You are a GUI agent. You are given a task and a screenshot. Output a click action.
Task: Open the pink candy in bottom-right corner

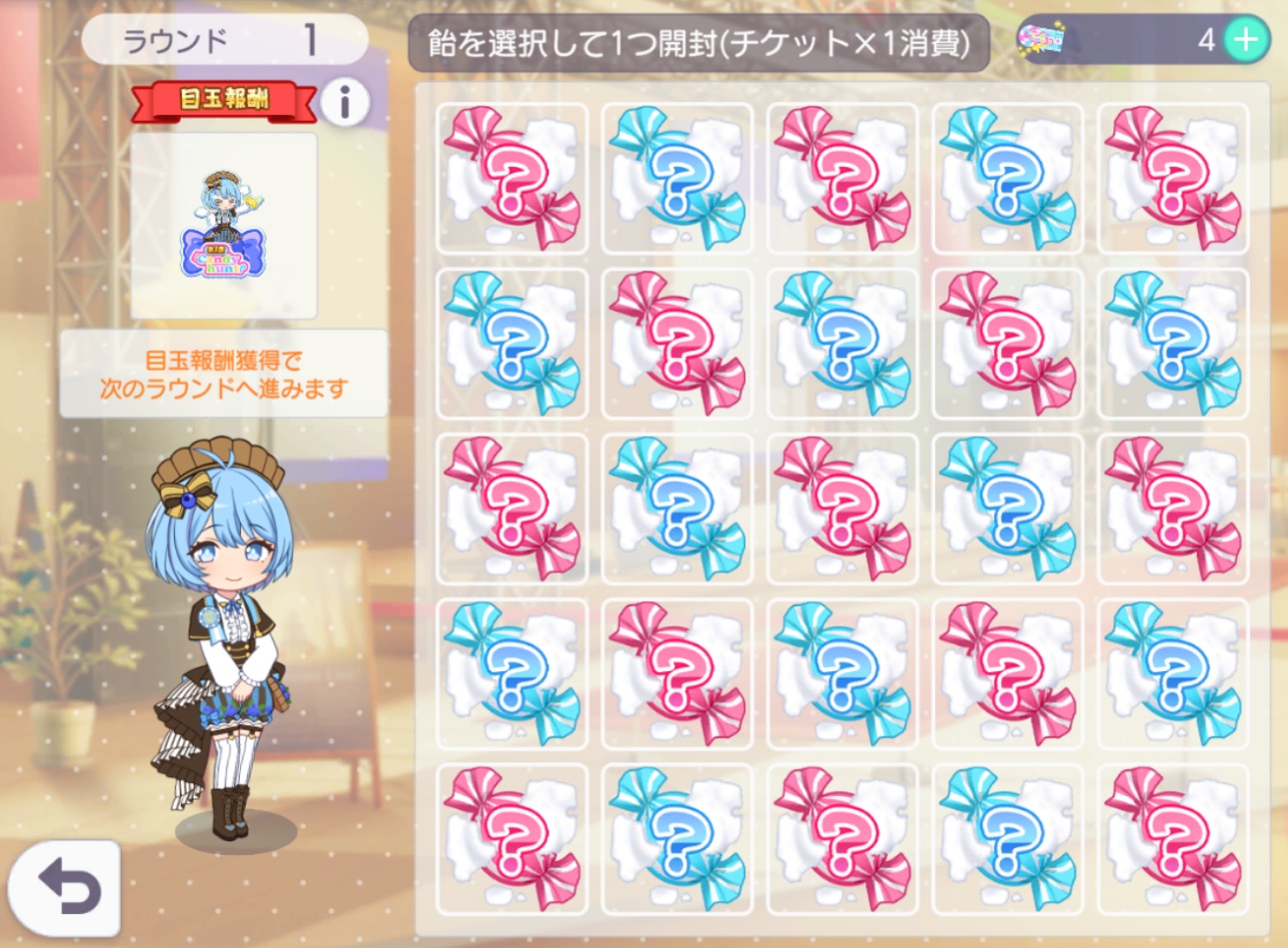[1173, 839]
